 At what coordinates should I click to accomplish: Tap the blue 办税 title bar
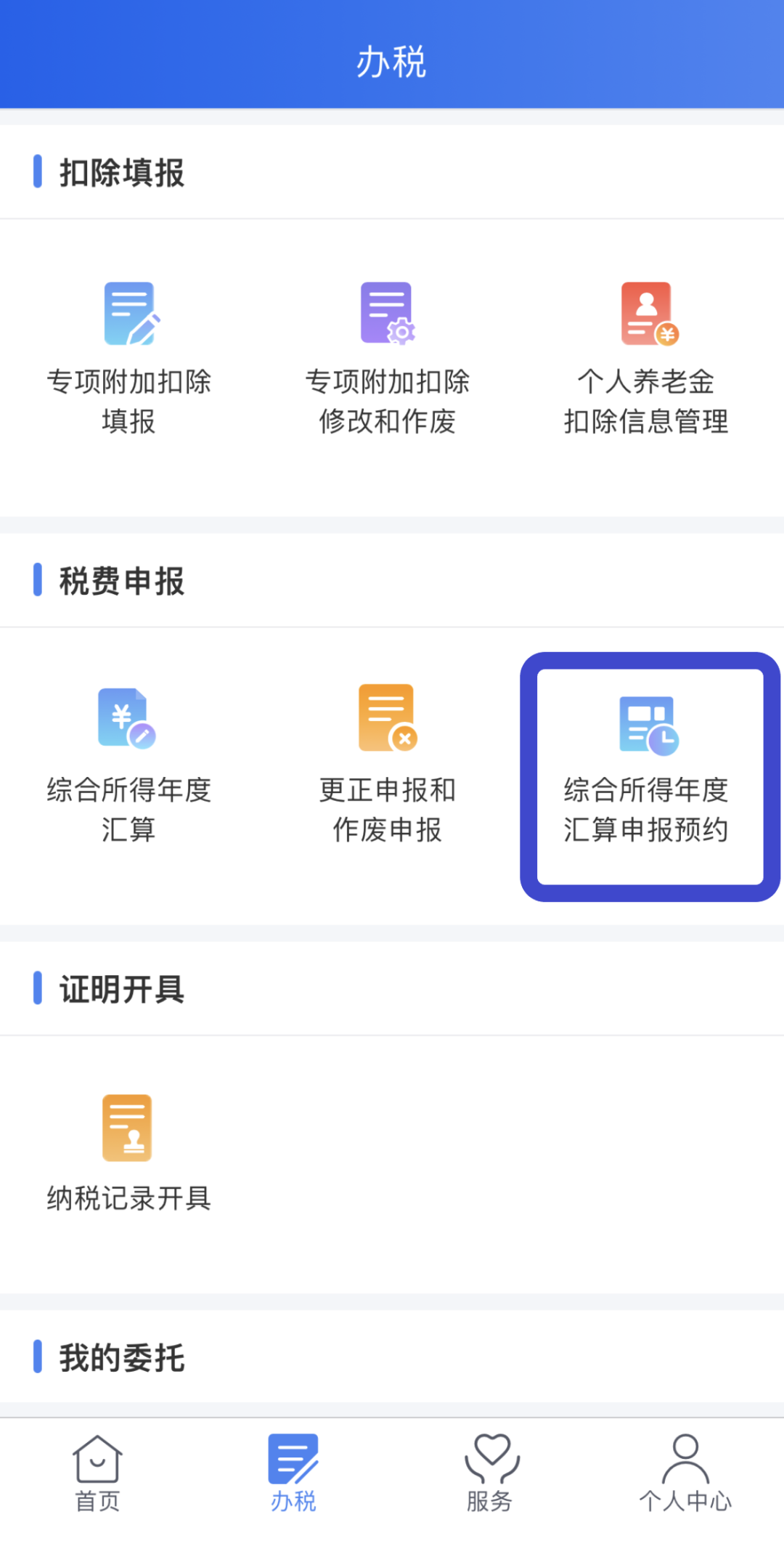392,62
